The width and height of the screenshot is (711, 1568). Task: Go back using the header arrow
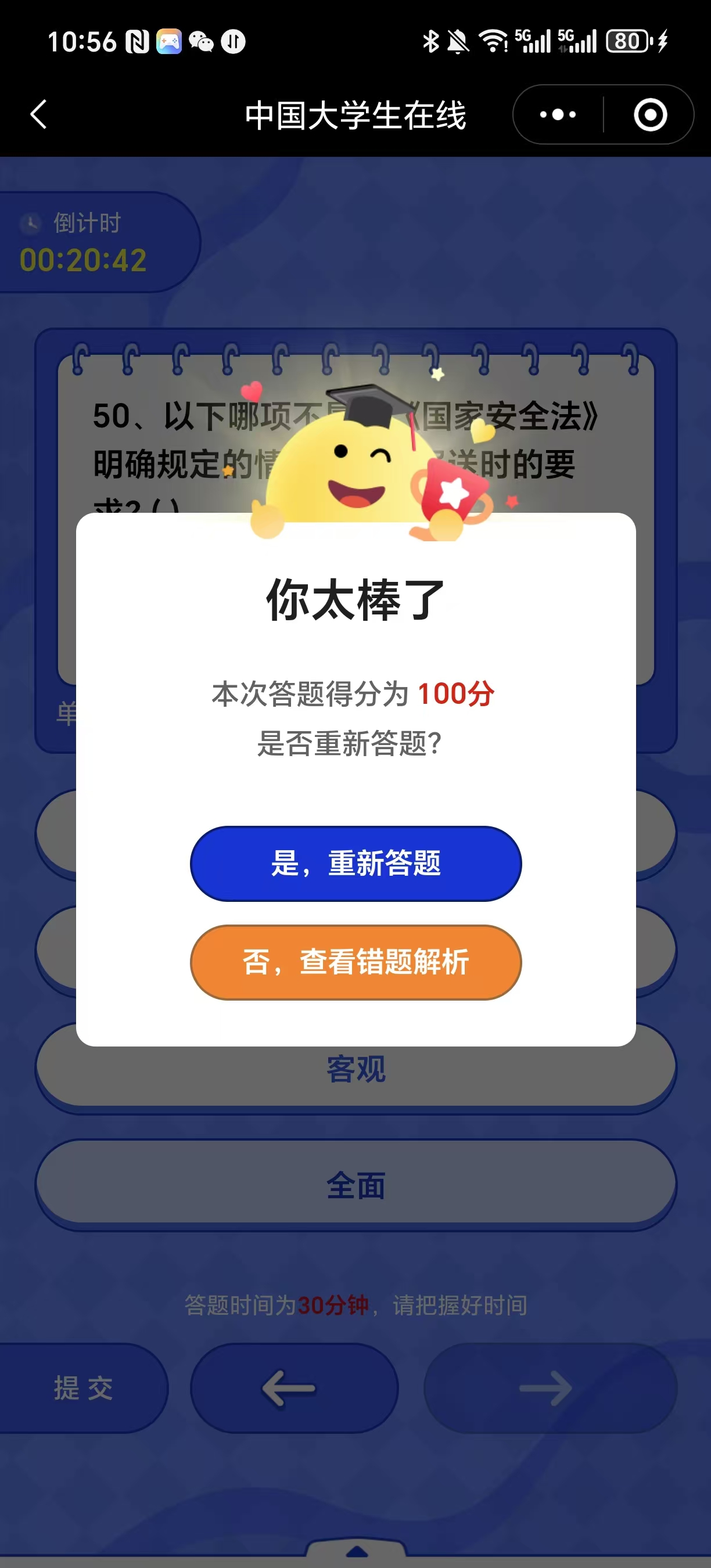click(x=39, y=114)
